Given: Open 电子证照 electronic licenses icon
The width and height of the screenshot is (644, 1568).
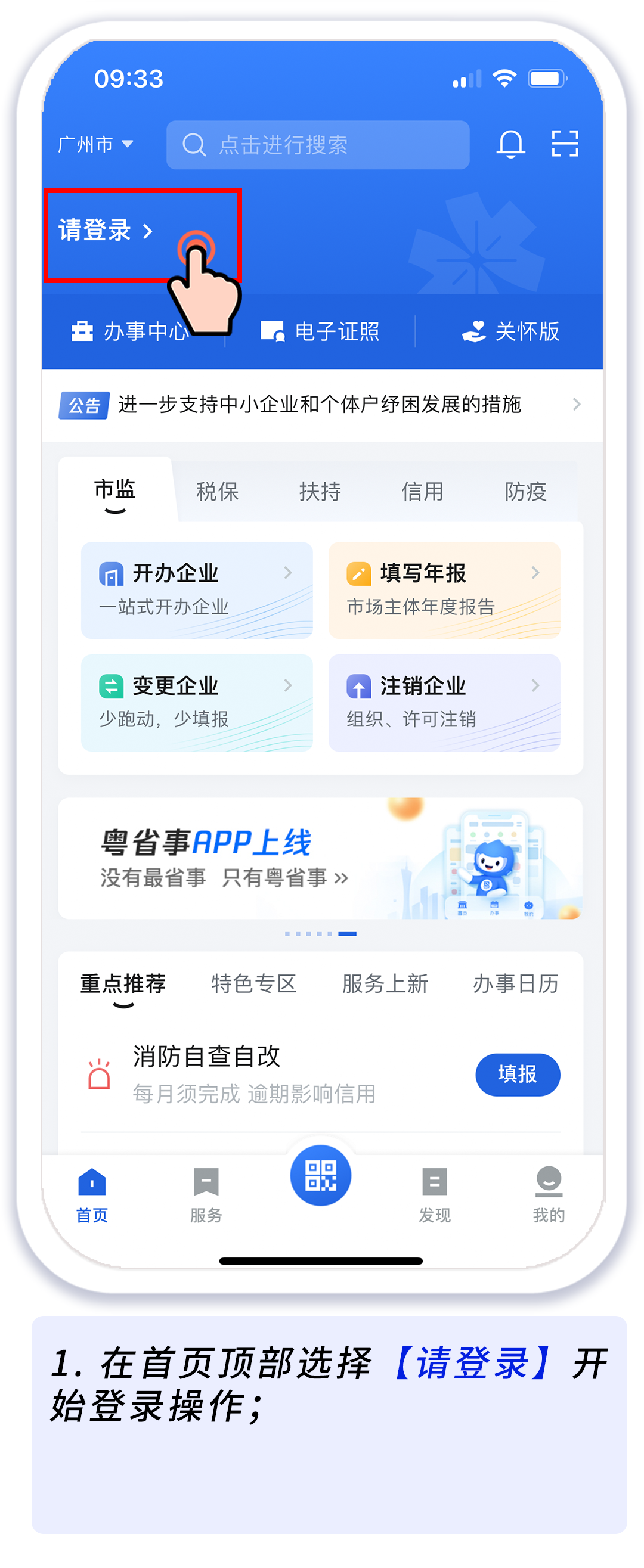Looking at the screenshot, I should pyautogui.click(x=273, y=331).
